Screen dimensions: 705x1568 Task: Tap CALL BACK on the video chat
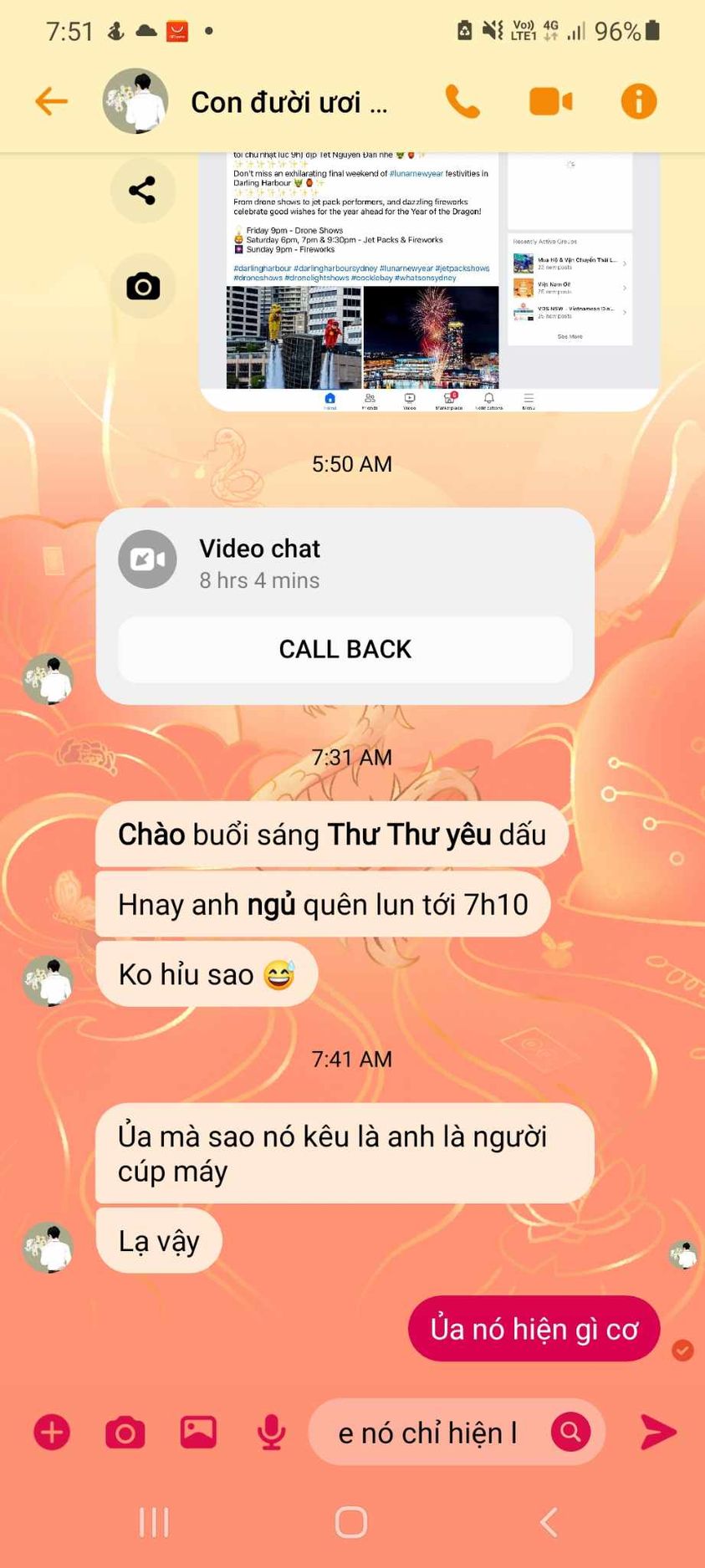[x=345, y=649]
